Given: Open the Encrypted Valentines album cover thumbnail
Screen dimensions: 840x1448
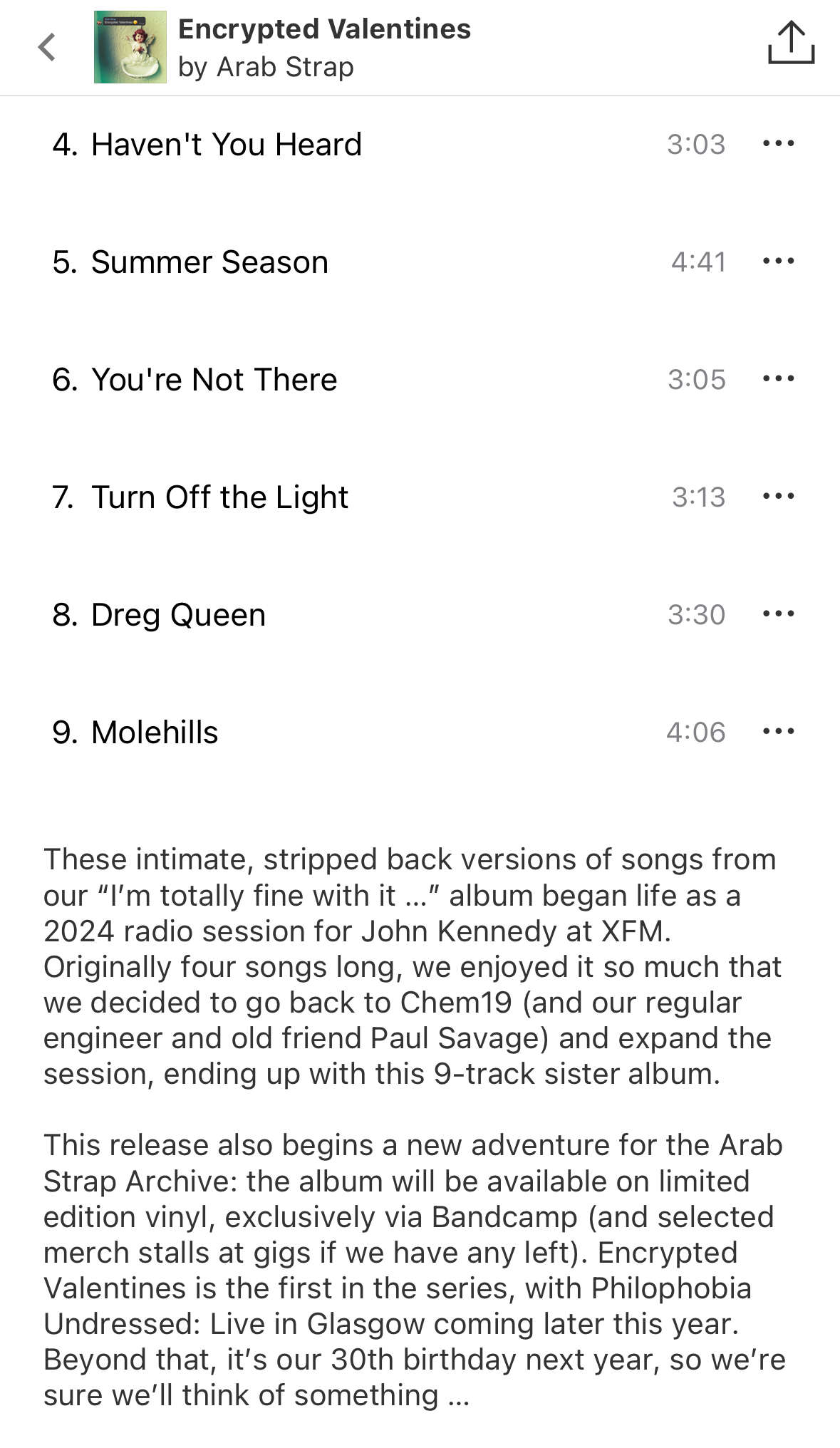Looking at the screenshot, I should (130, 48).
